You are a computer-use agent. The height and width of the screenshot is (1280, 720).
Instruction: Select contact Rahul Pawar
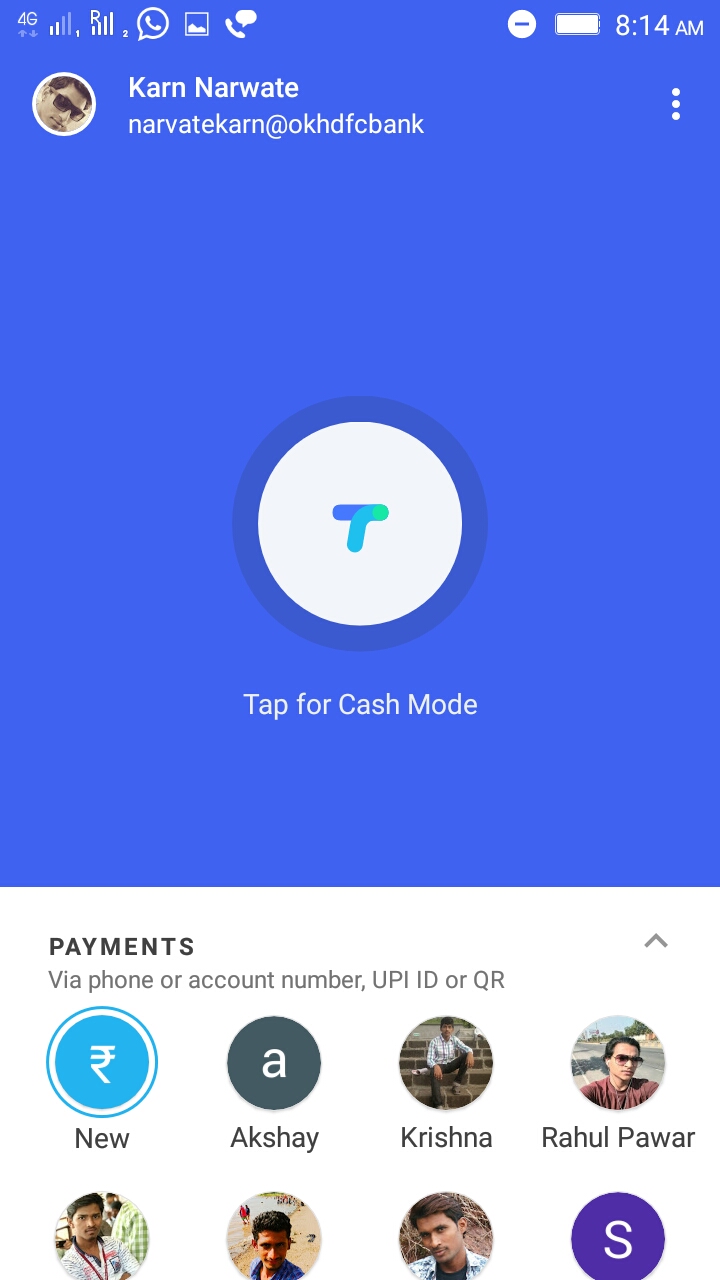point(618,1064)
